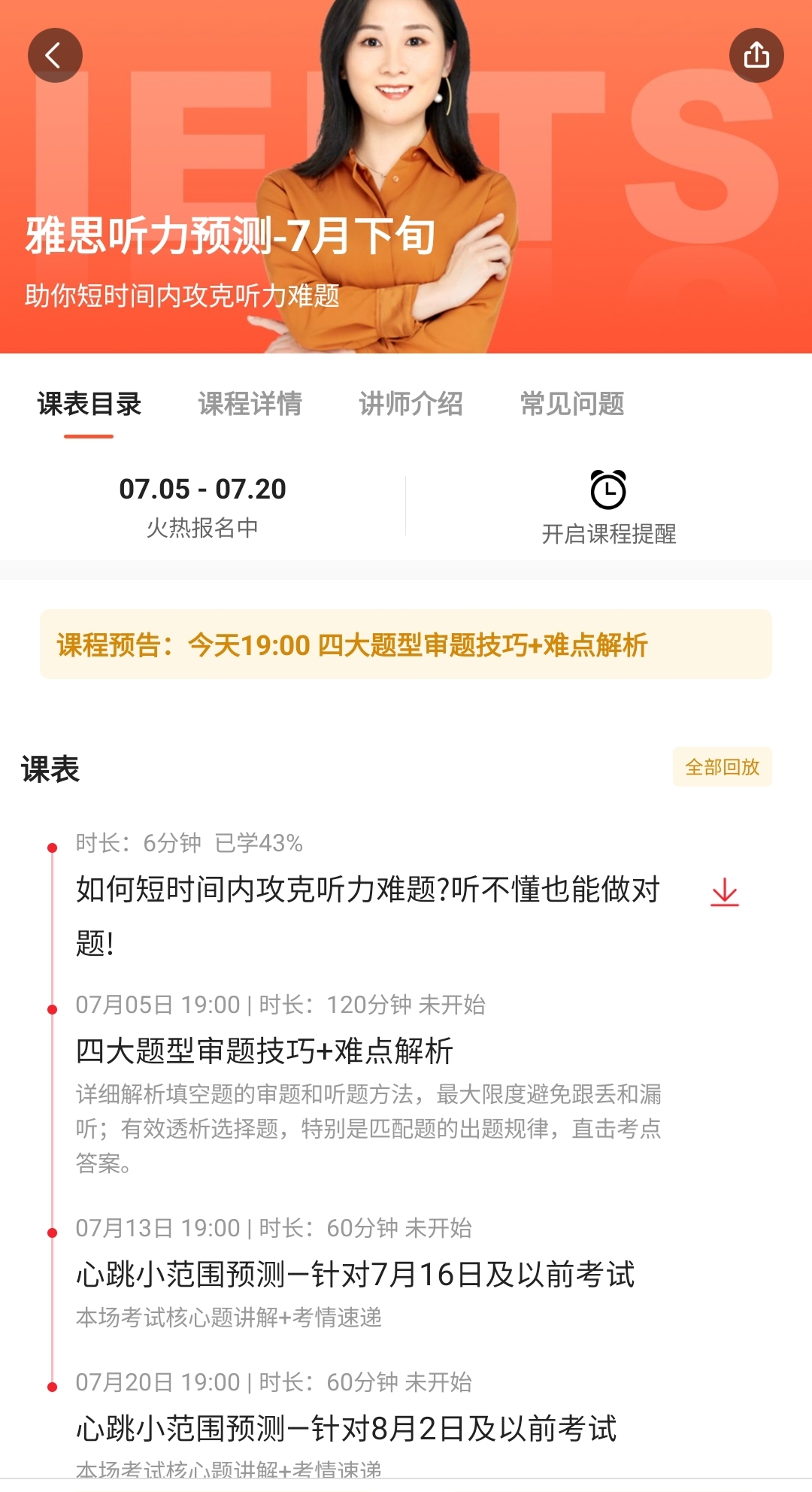Screen dimensions: 812x1492
Task: Tap the 全部回放 button
Action: point(723,767)
